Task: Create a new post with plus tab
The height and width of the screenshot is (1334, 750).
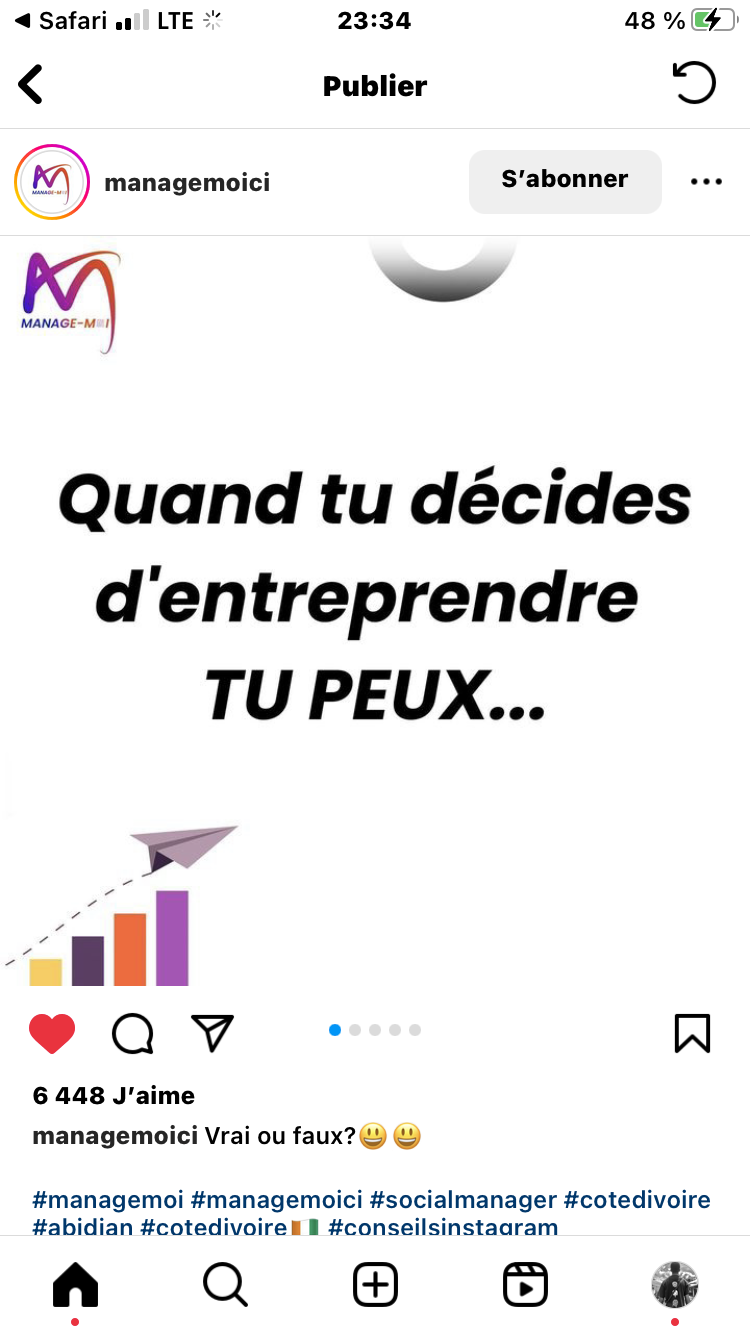Action: point(375,1284)
